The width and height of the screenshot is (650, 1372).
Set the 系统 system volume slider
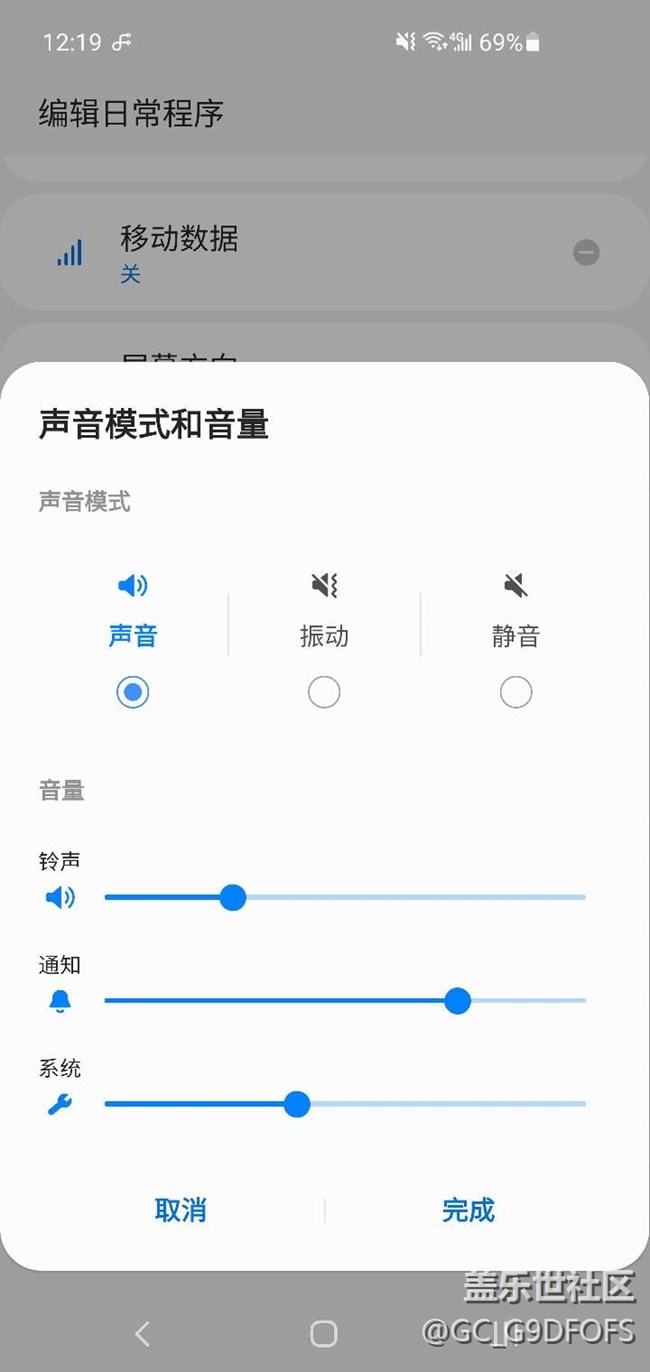(296, 1104)
